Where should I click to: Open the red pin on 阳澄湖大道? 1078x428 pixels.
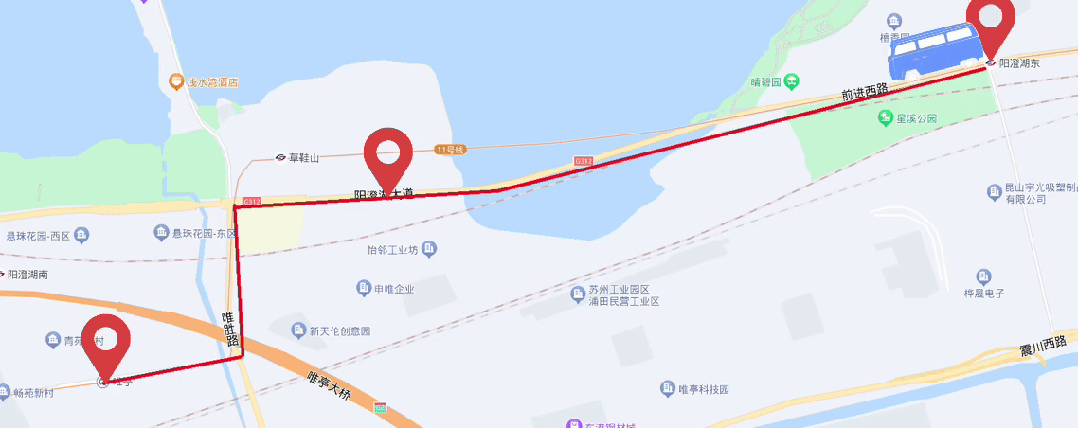(388, 155)
